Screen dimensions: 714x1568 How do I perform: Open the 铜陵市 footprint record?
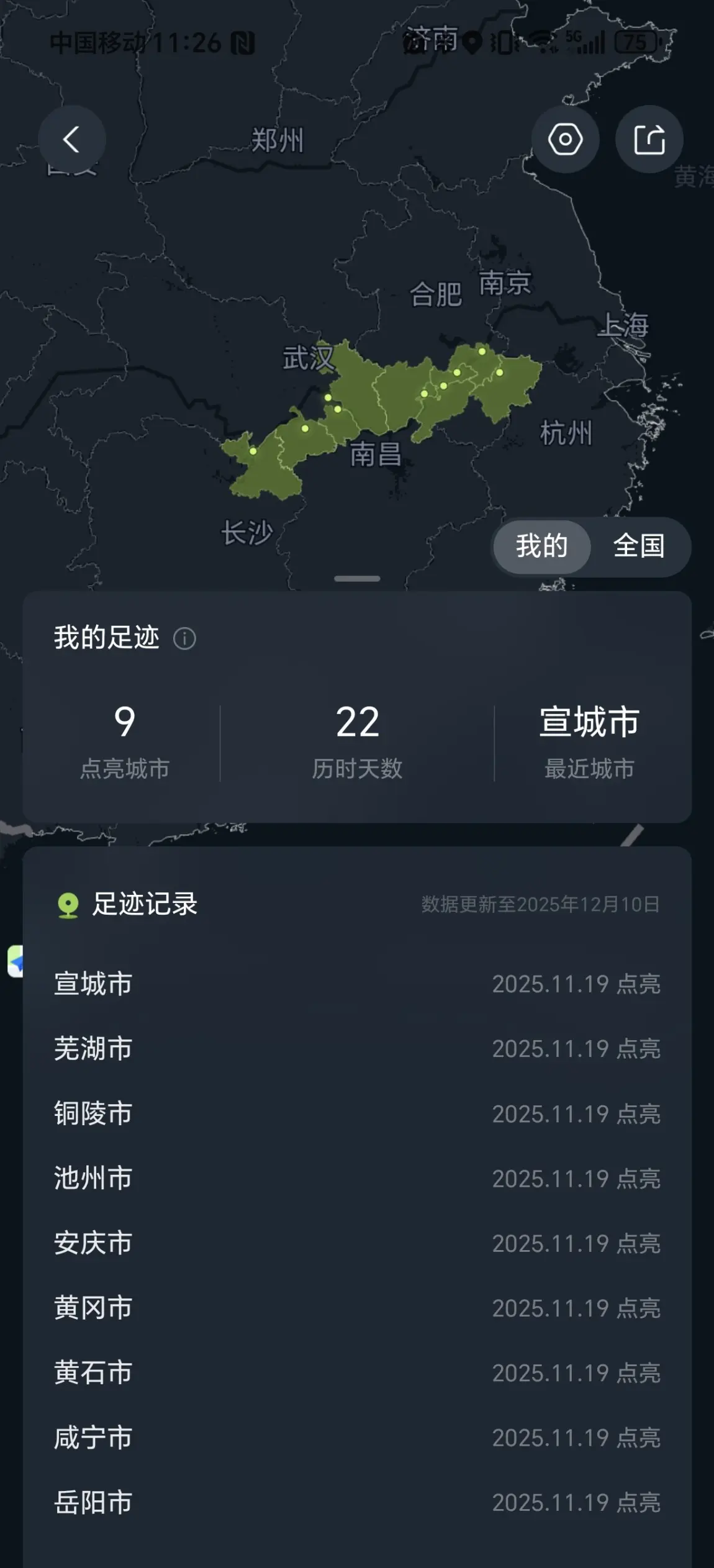(357, 1113)
